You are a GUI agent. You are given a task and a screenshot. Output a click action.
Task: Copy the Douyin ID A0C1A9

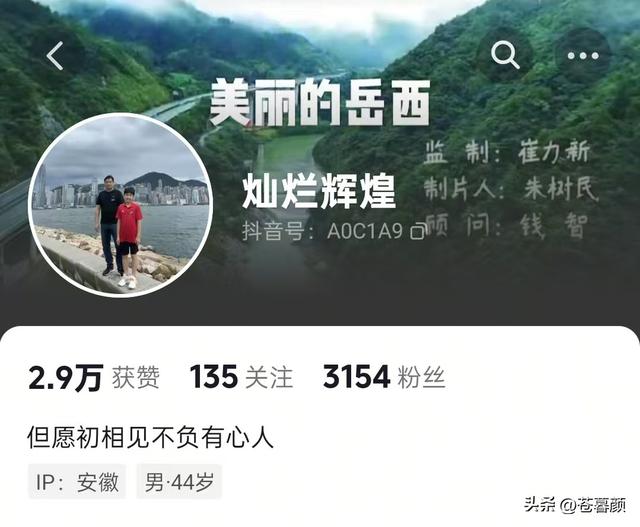click(x=418, y=231)
